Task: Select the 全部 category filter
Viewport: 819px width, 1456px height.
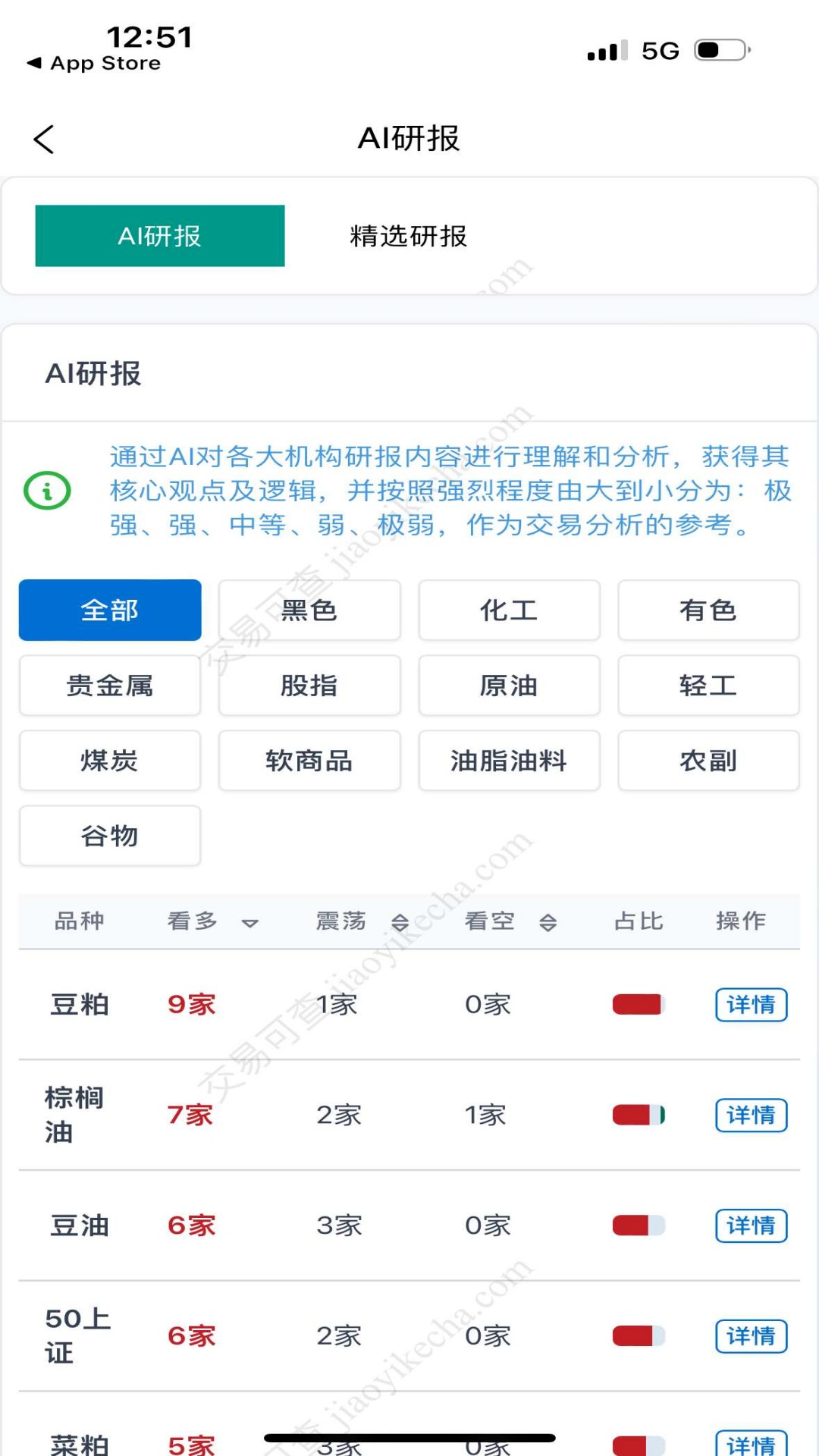Action: click(x=109, y=610)
